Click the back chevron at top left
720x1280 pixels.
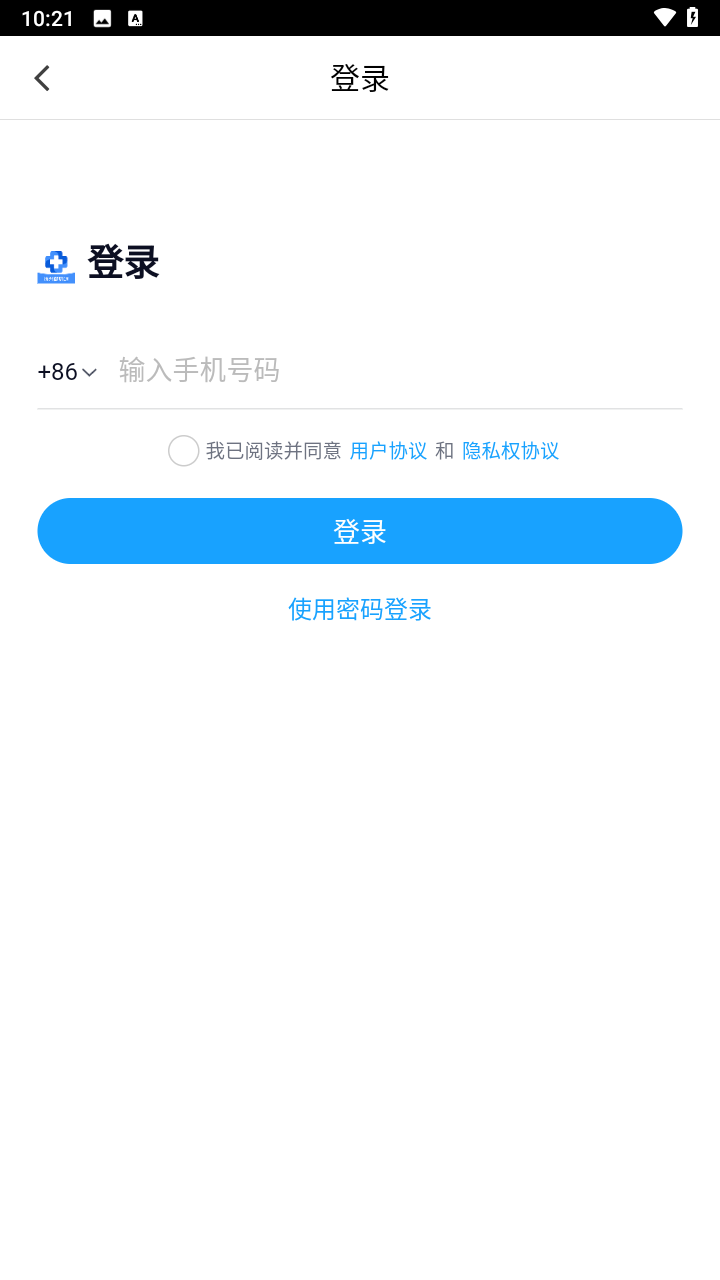[41, 77]
